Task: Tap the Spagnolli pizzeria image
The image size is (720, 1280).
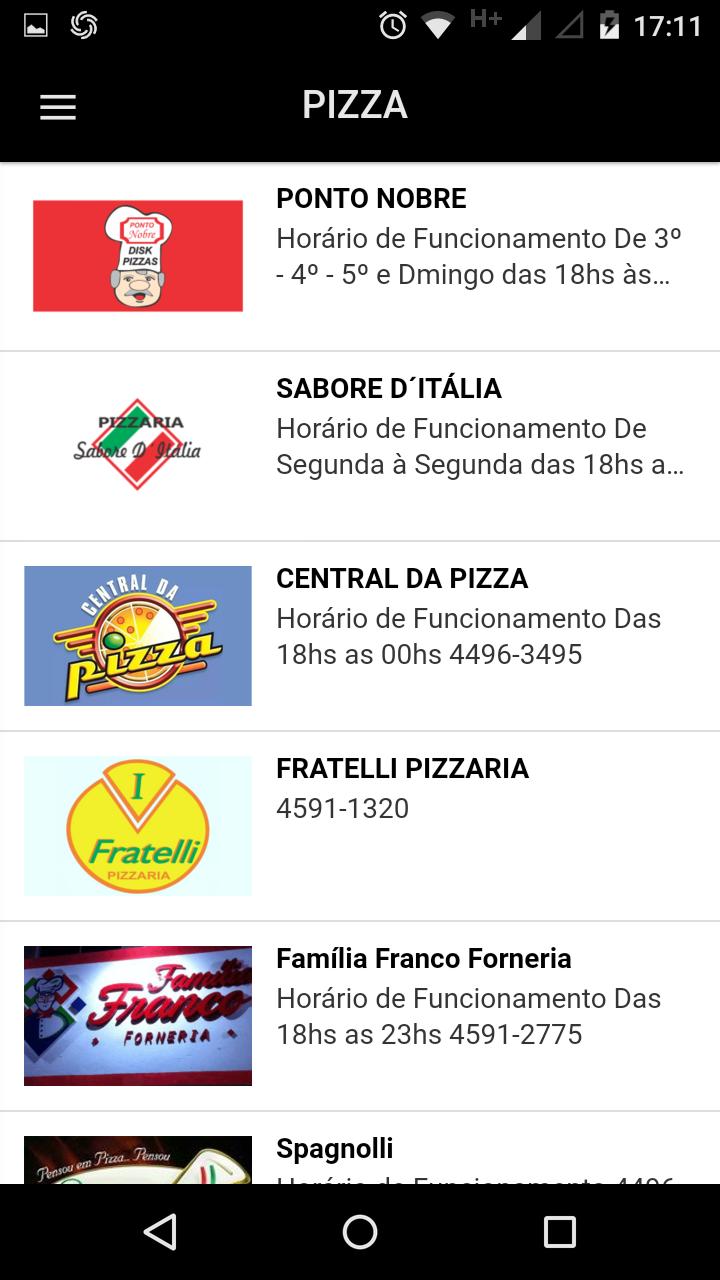Action: point(137,1162)
